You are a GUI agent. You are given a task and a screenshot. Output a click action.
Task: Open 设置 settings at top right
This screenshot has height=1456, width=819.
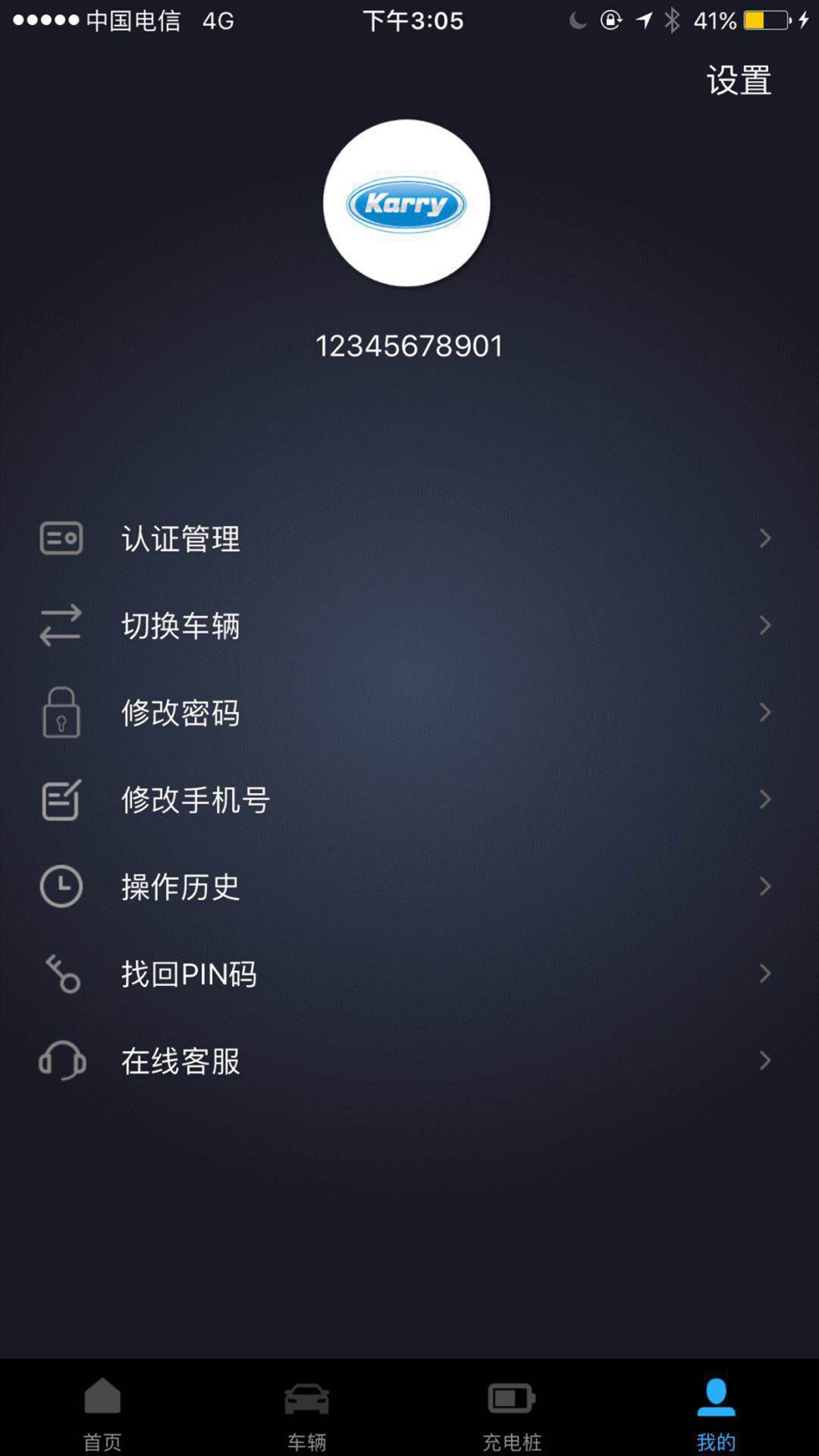coord(739,80)
